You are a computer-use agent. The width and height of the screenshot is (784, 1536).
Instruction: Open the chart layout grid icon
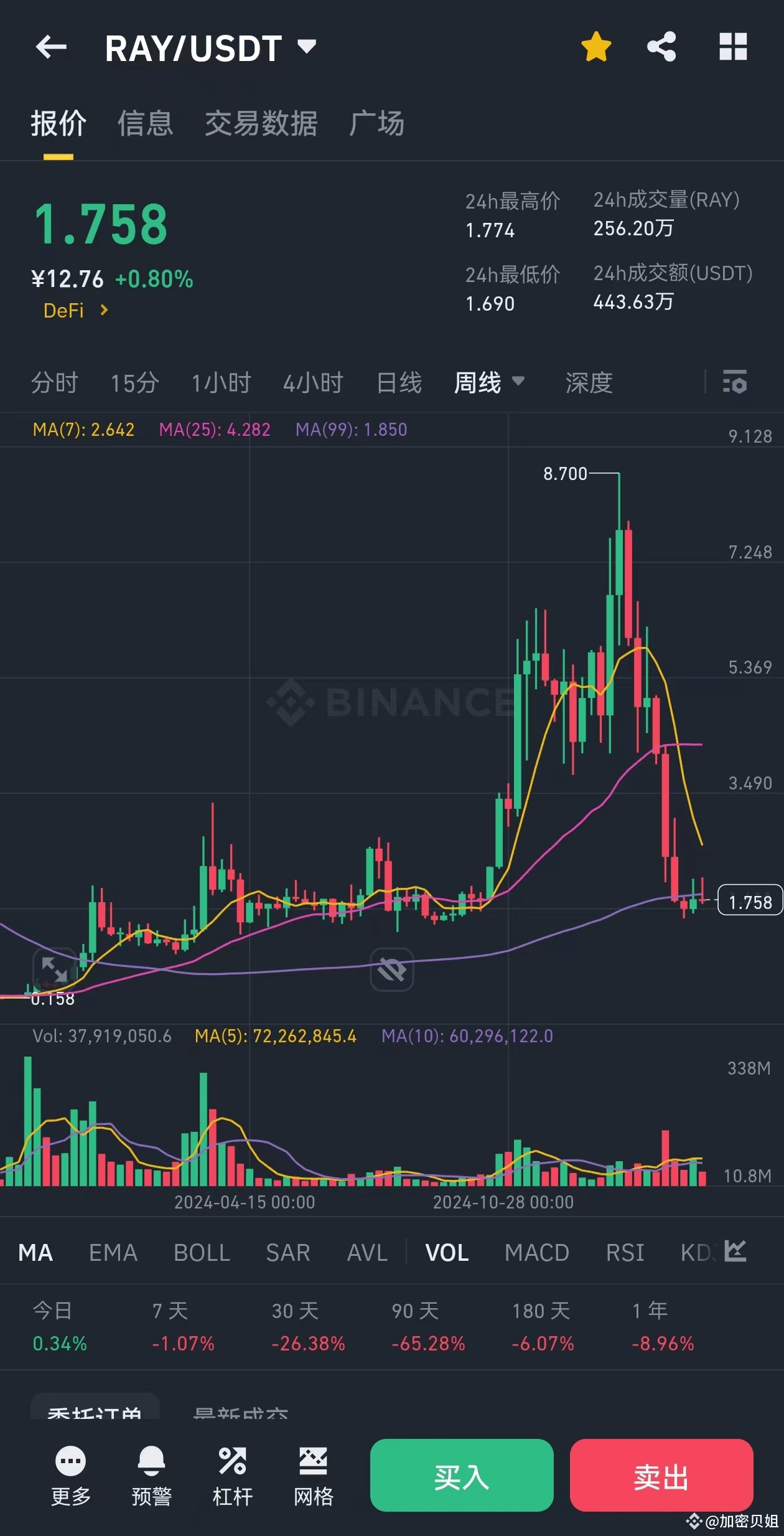732,47
